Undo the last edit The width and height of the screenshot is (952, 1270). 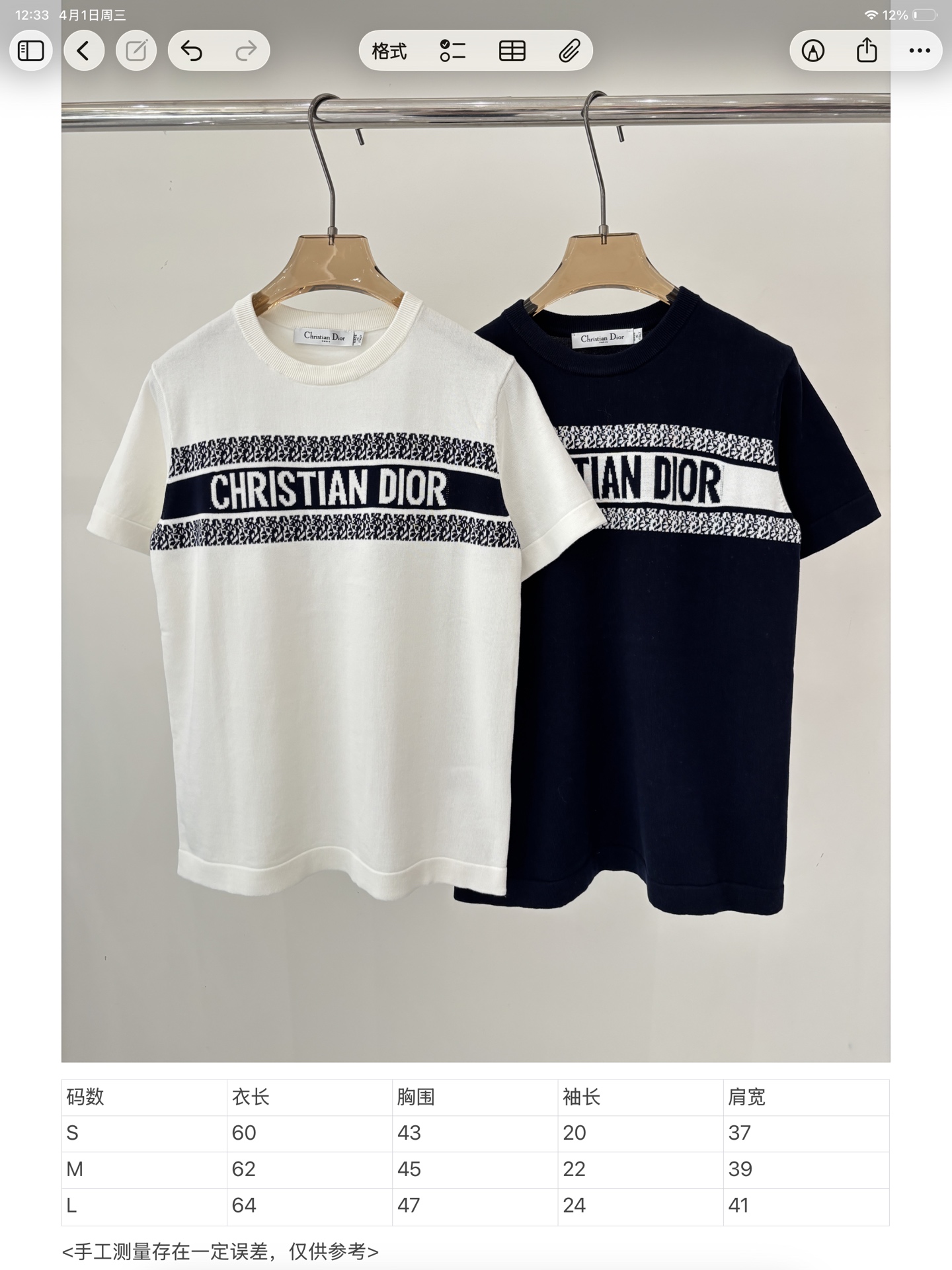[x=192, y=51]
